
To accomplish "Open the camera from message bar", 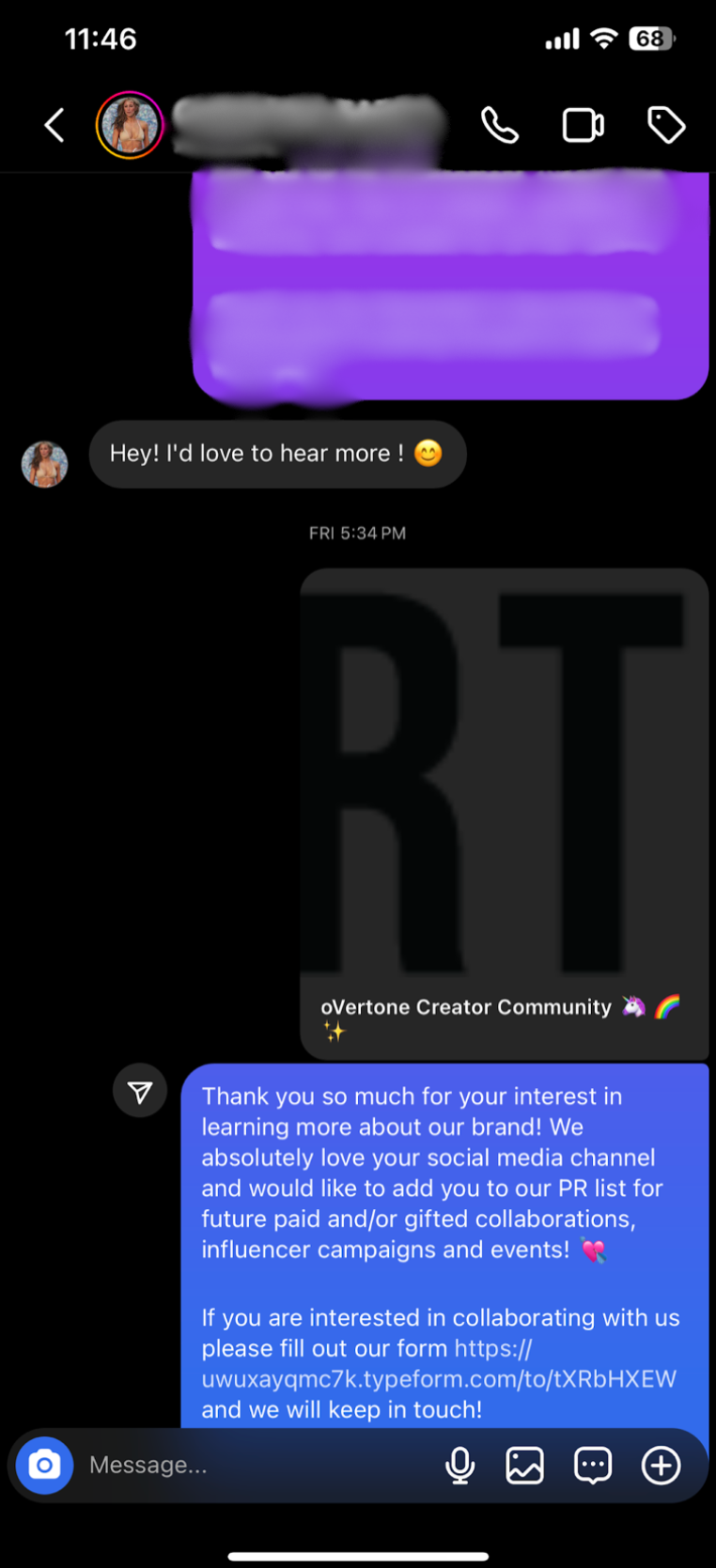I will pos(44,1465).
